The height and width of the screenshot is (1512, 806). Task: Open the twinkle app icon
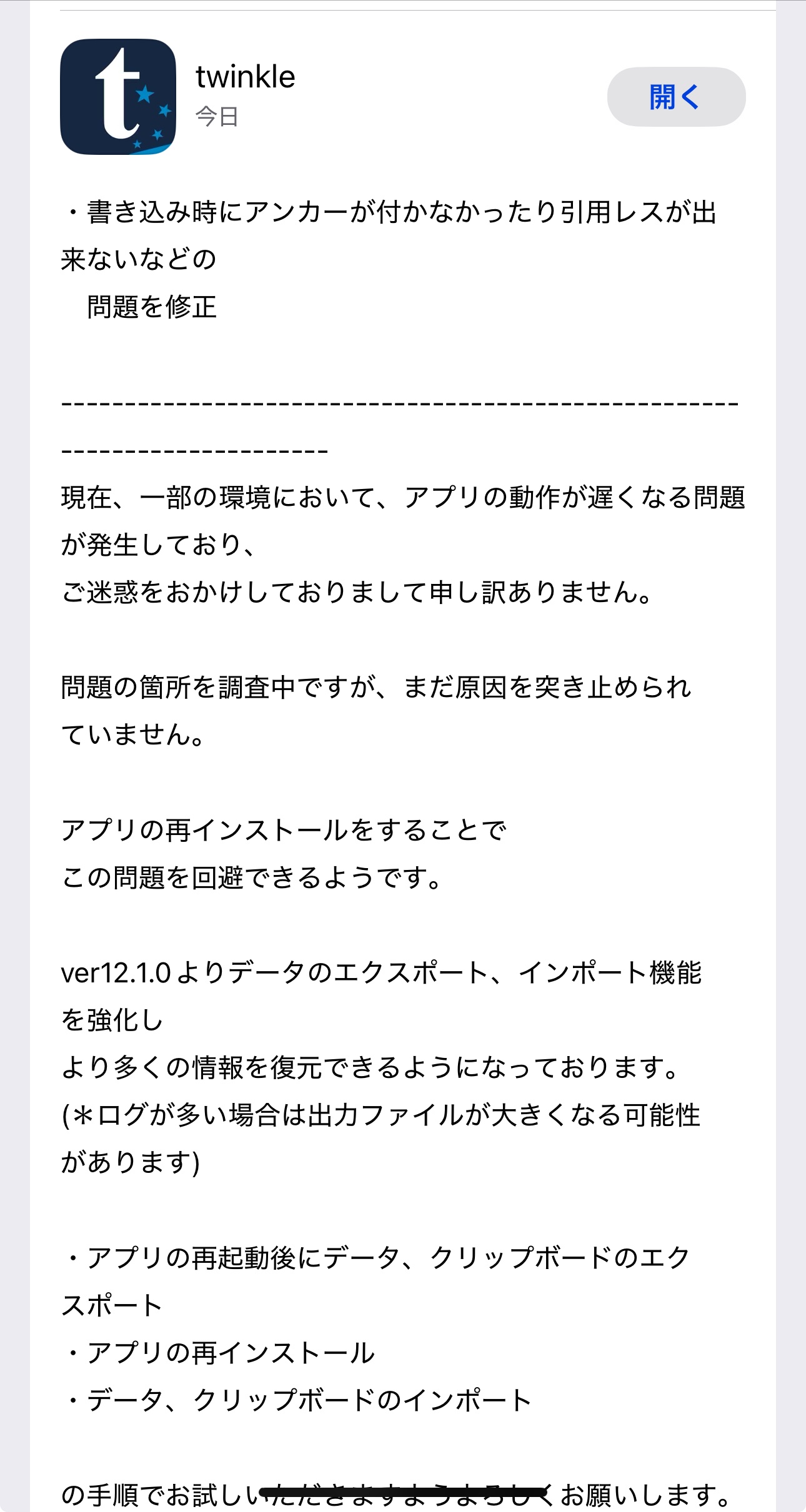pos(118,97)
